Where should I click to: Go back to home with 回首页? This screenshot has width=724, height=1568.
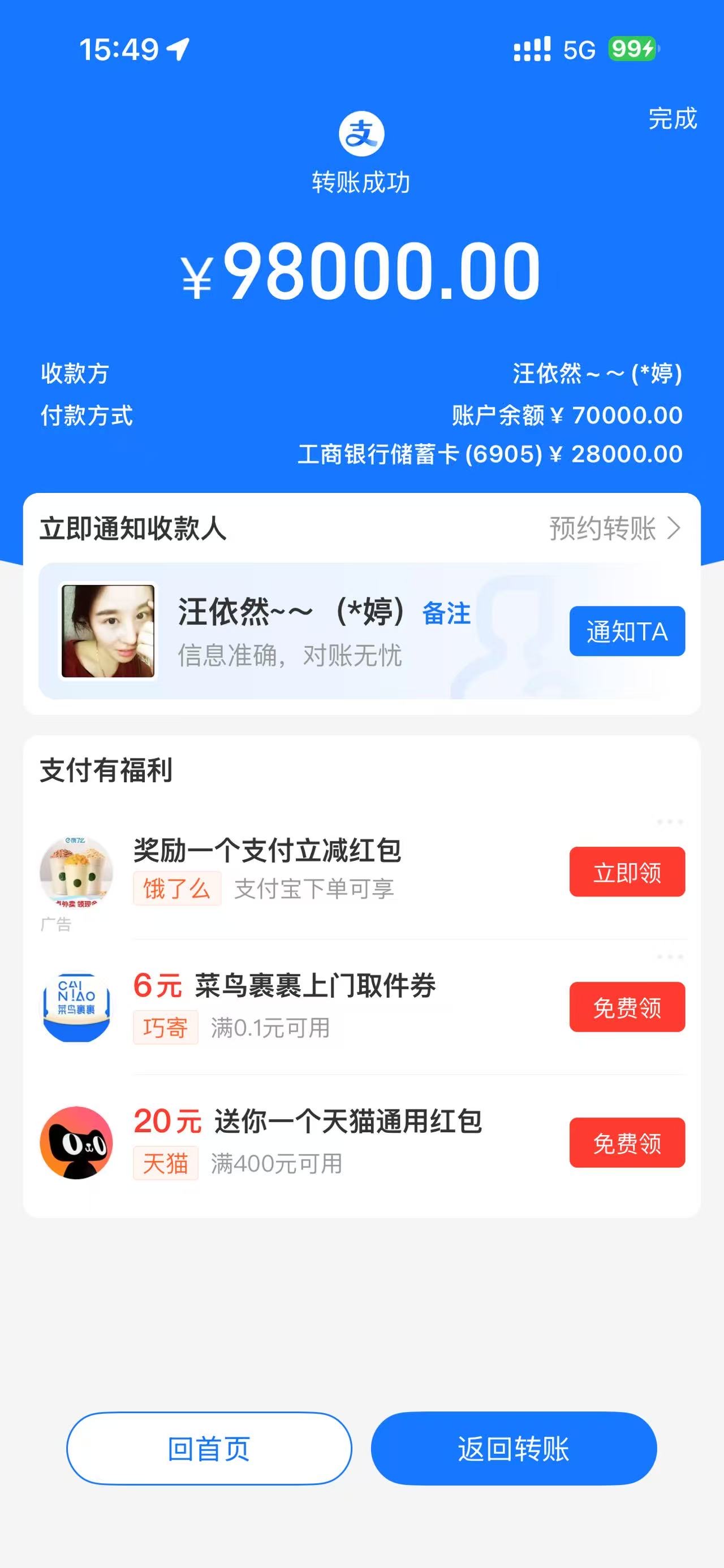(x=209, y=1449)
